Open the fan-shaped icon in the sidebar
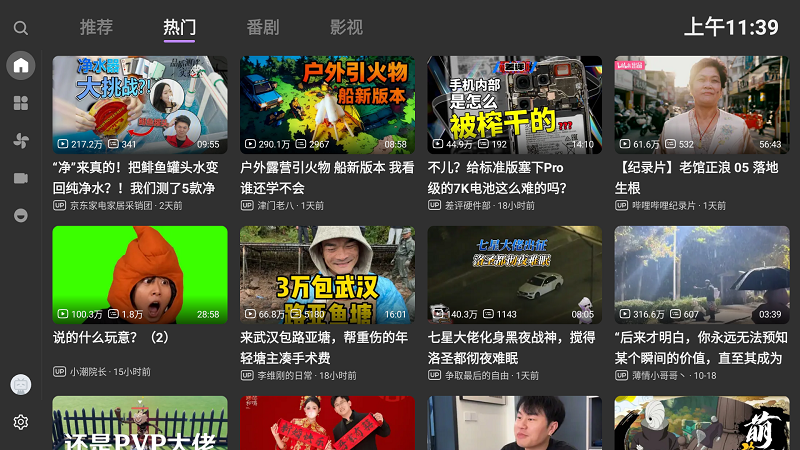The image size is (800, 450). coord(21,140)
